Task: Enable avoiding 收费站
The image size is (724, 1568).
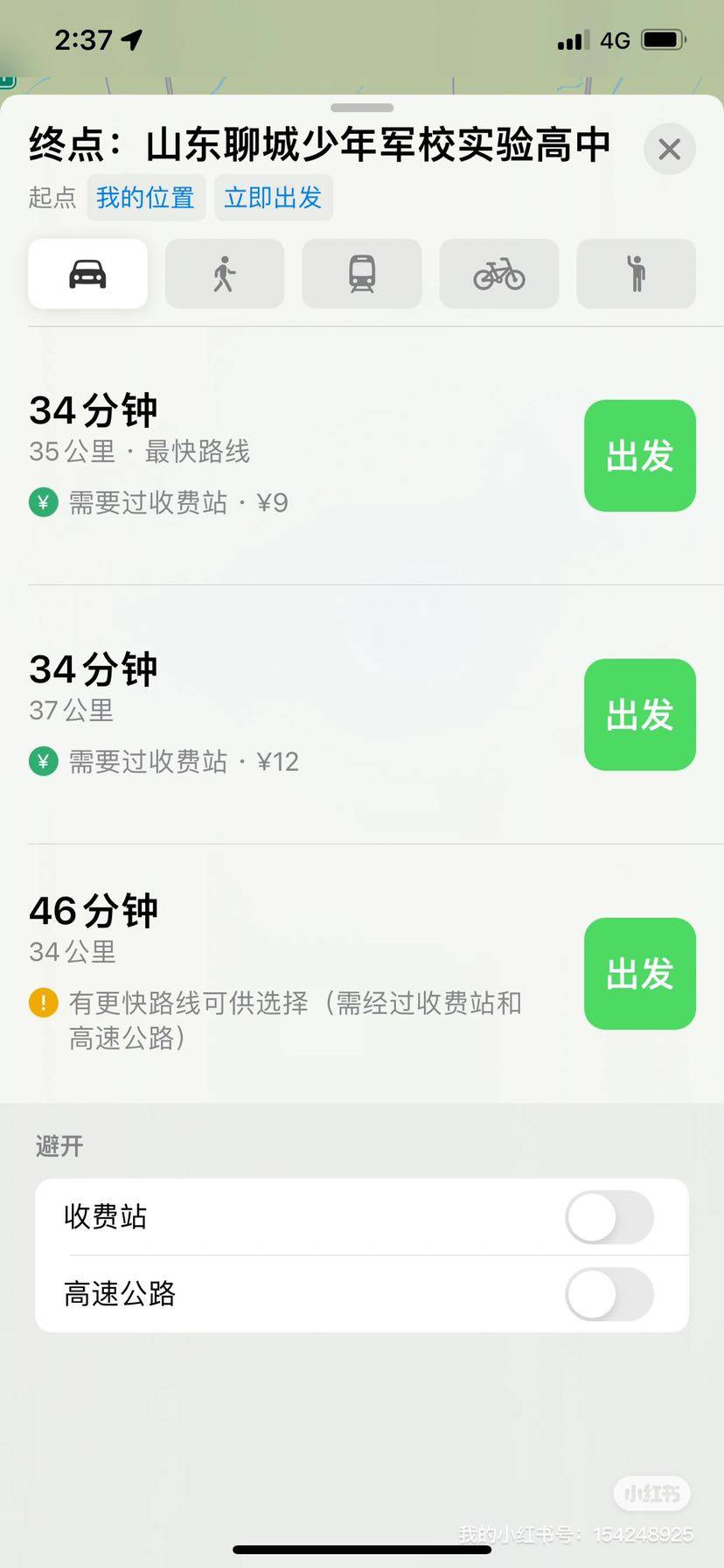Action: pyautogui.click(x=609, y=1217)
